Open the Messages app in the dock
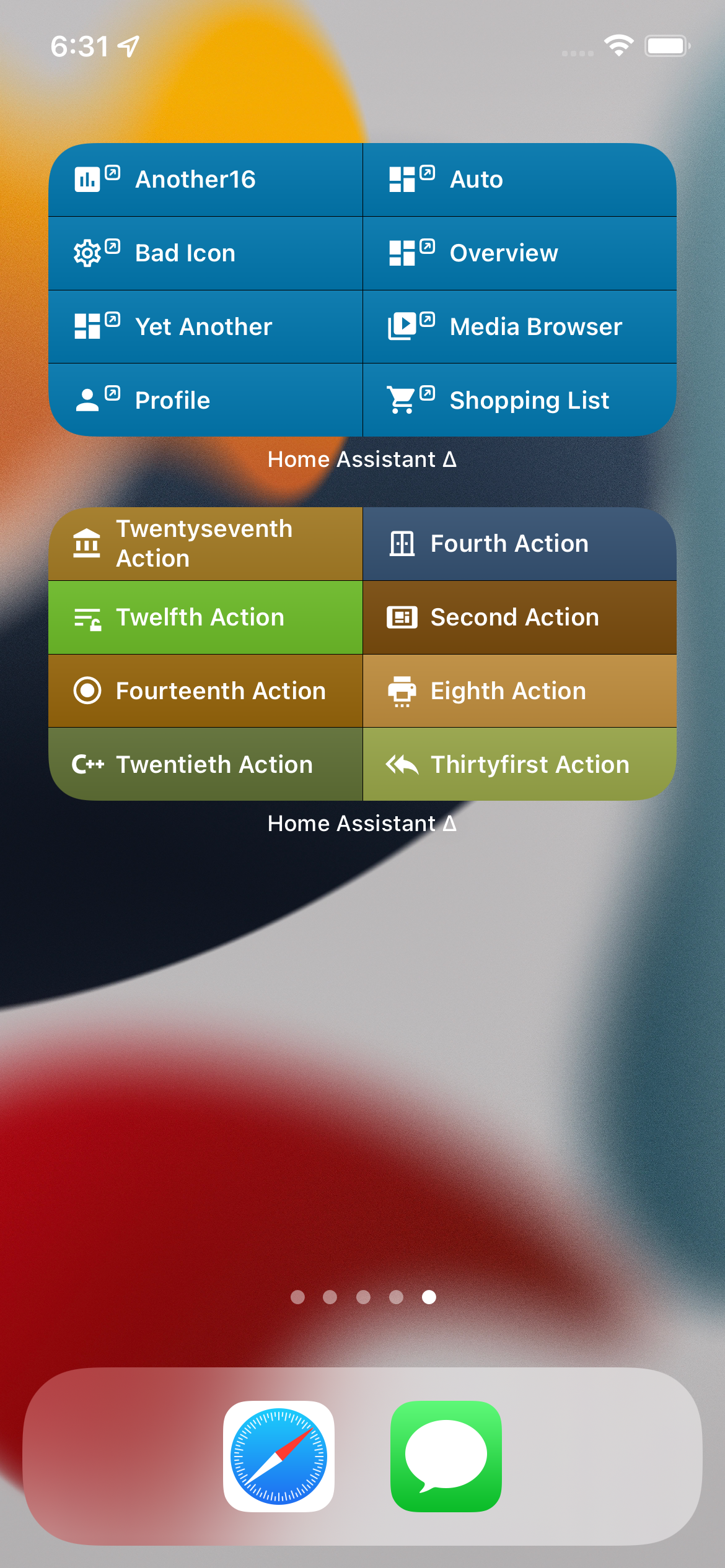The height and width of the screenshot is (1568, 725). point(446,1456)
